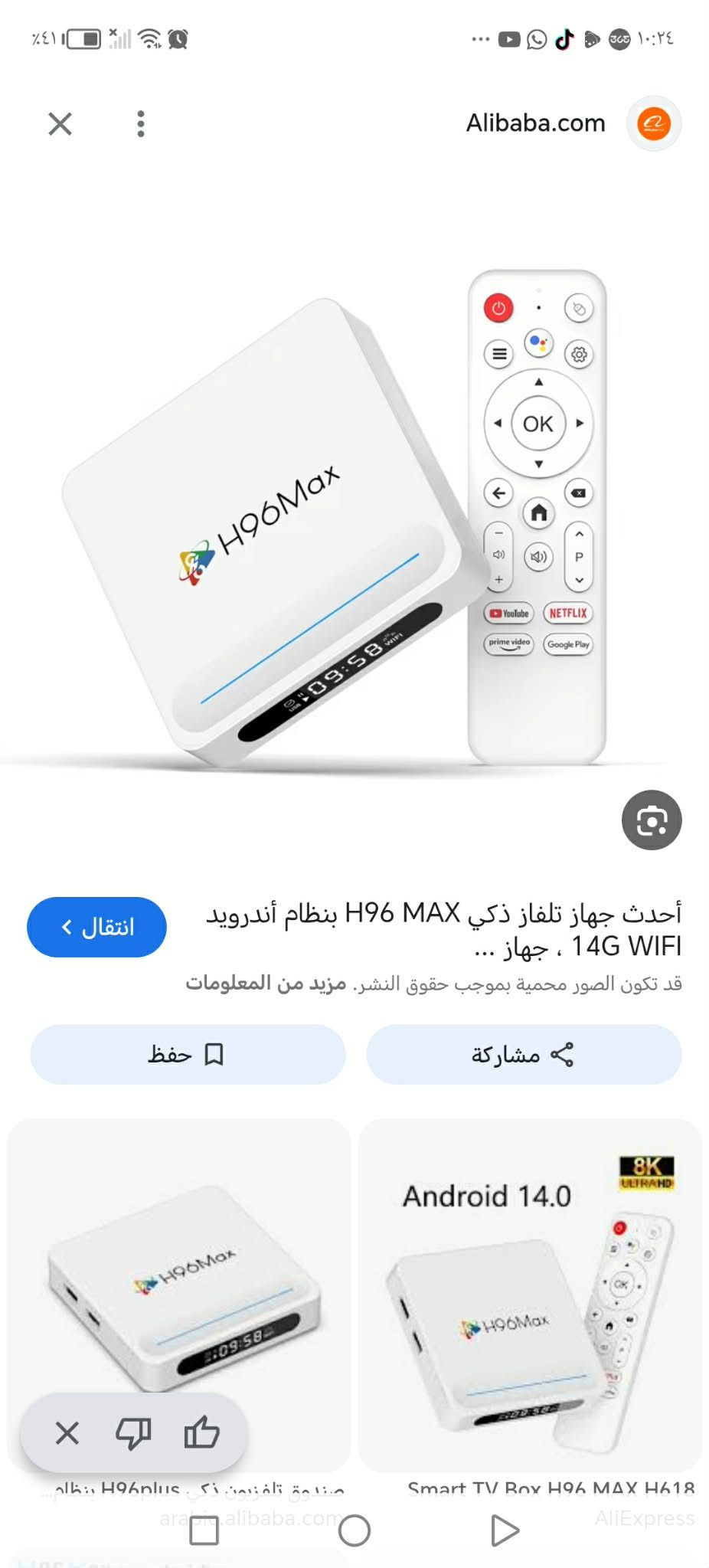Close the image viewer
709x1568 pixels.
pyautogui.click(x=60, y=123)
